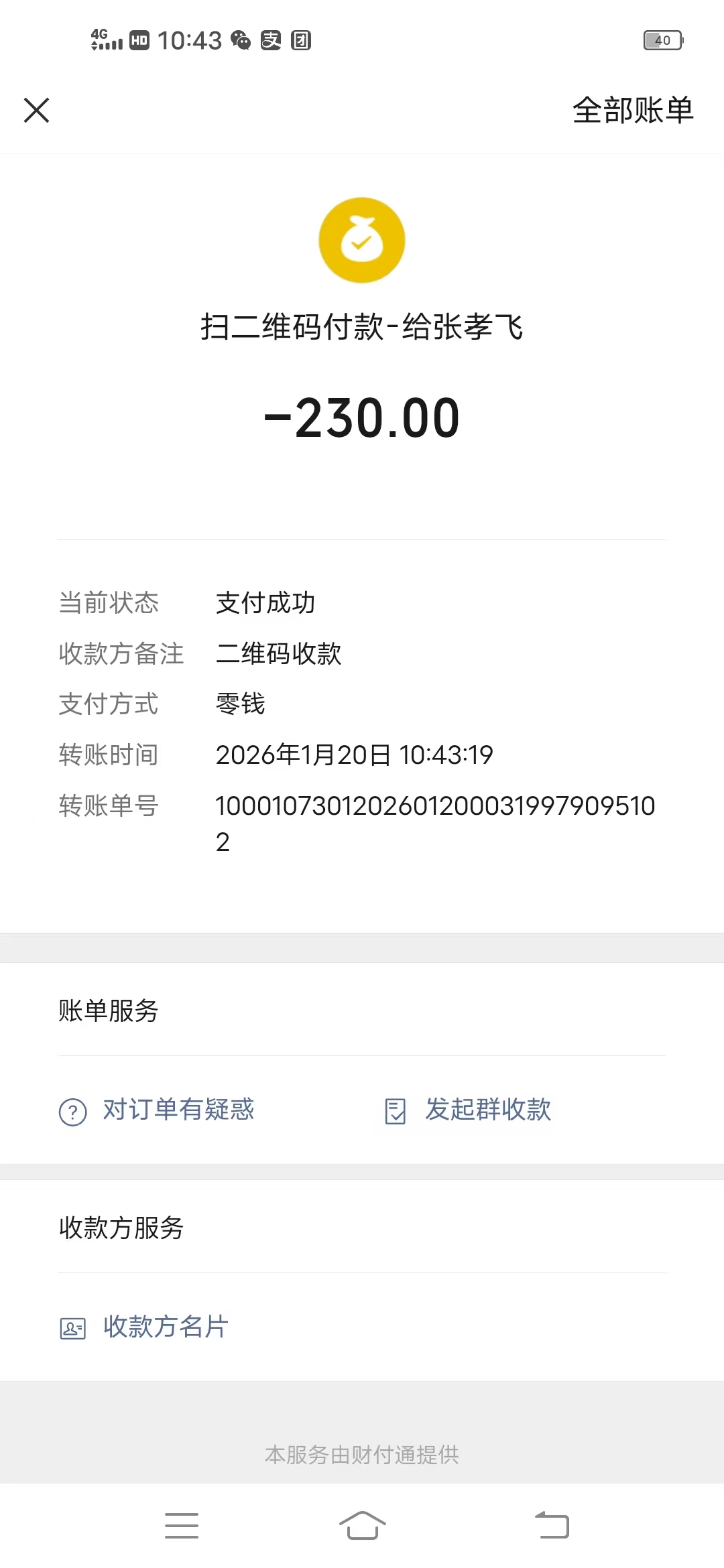Go to the phone's home screen
Viewport: 724px width, 1568px height.
[362, 1526]
